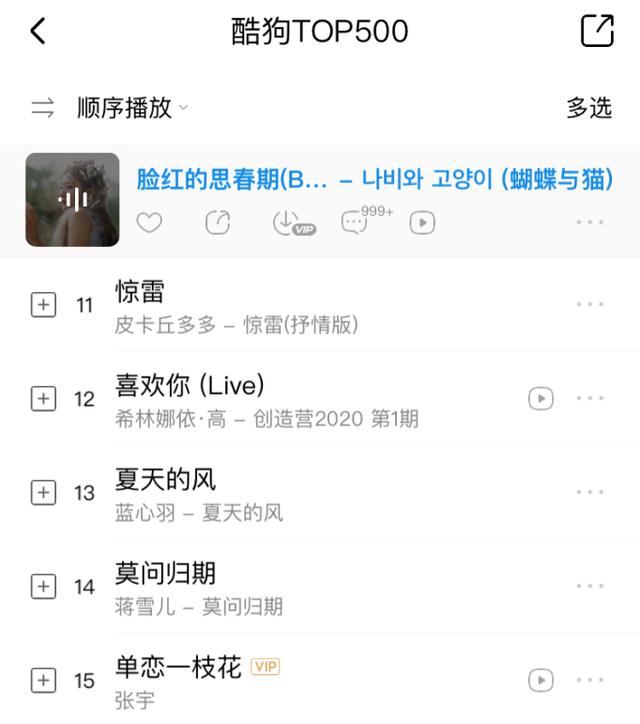Watch the MV of the playing song
The height and width of the screenshot is (724, 640).
click(423, 223)
